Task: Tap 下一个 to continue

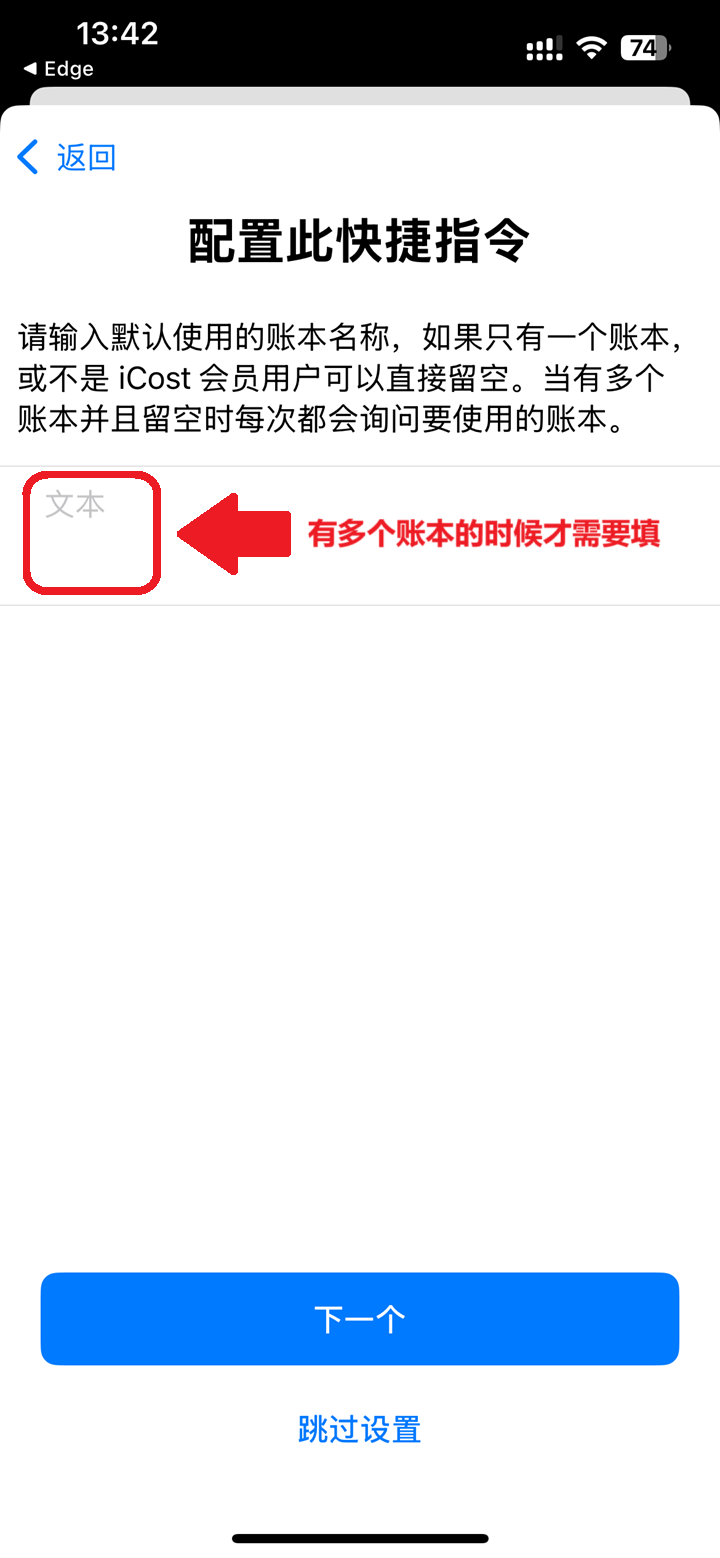Action: pos(360,1319)
